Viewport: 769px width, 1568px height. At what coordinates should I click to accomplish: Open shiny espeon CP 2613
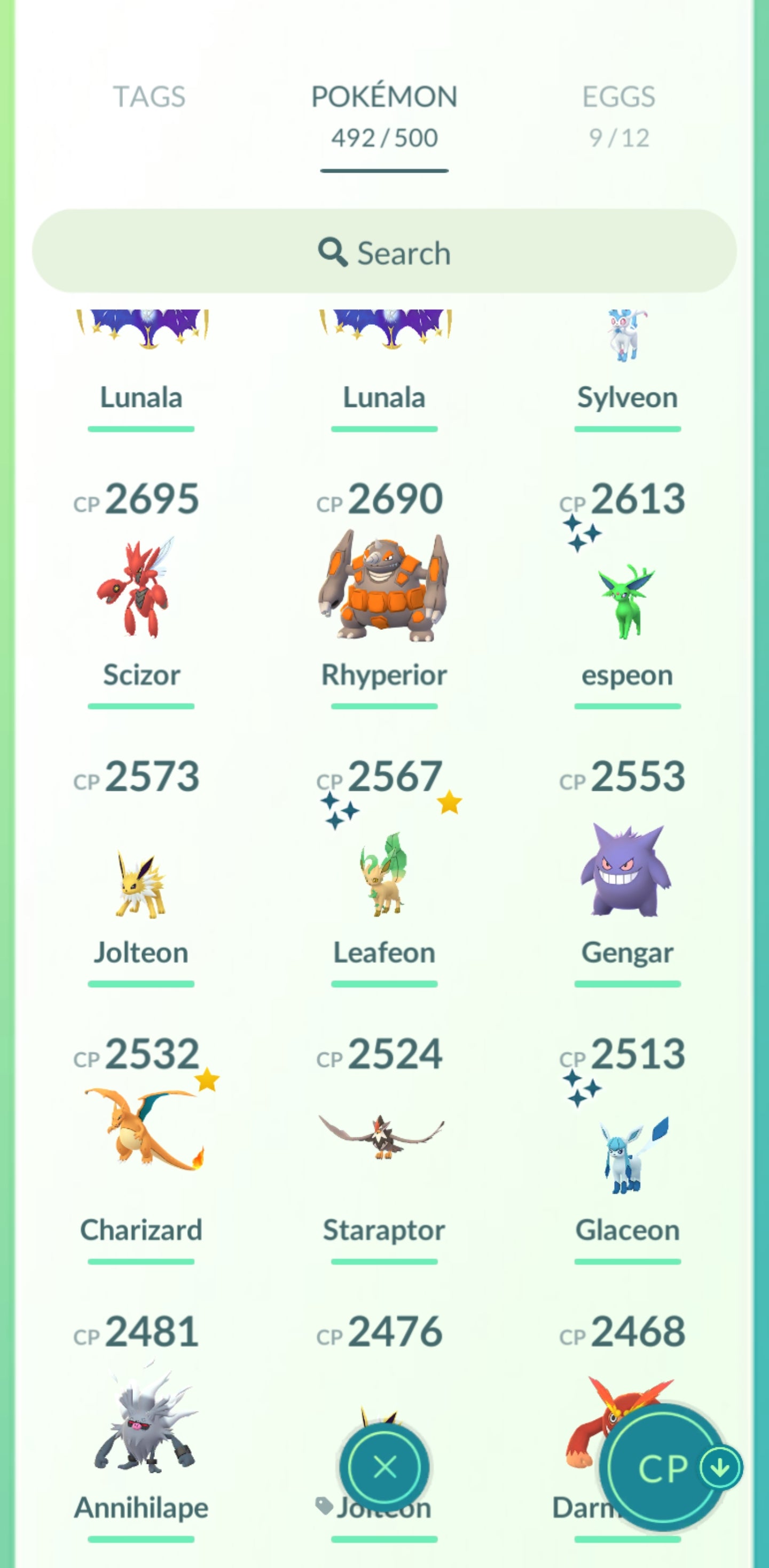pos(626,599)
